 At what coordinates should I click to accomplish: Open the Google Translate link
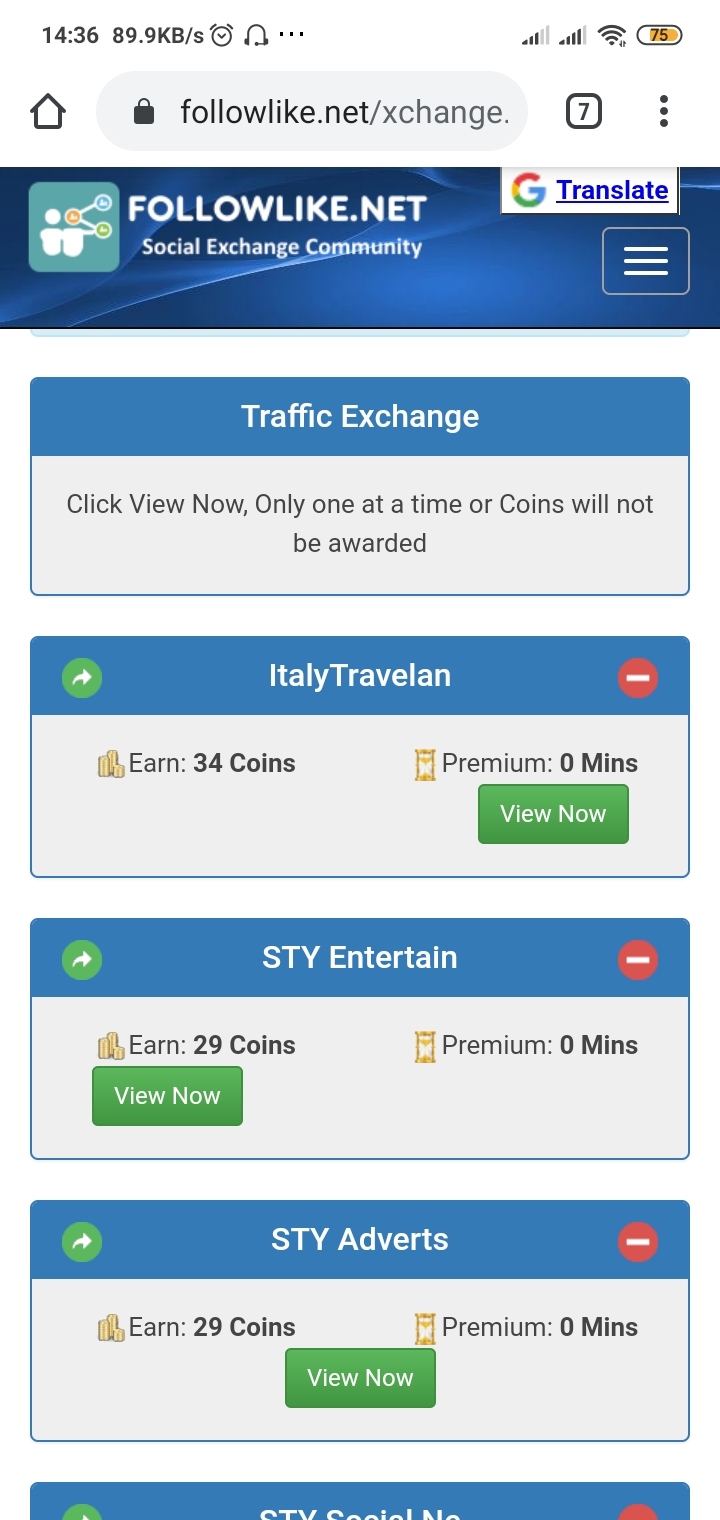[611, 190]
